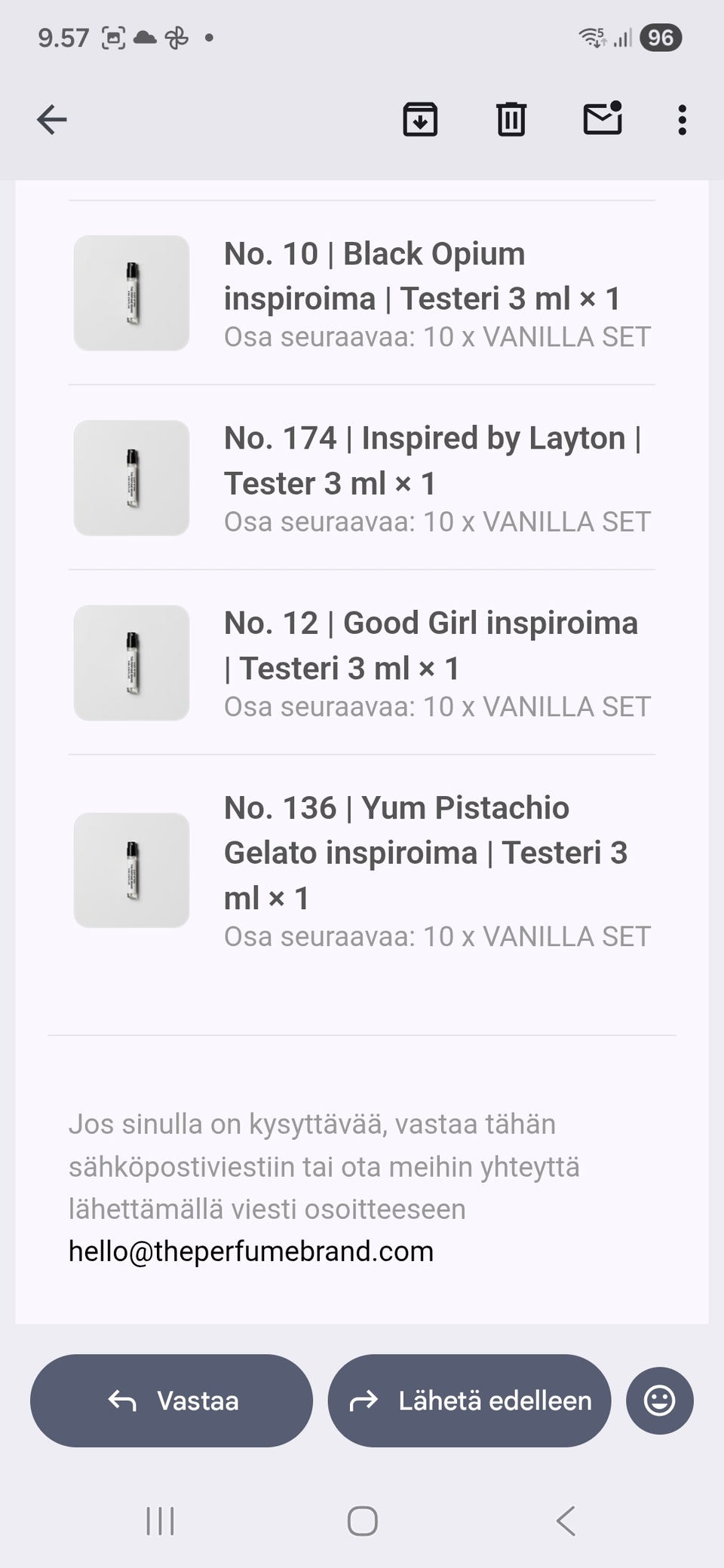This screenshot has height=1568, width=724.
Task: Forward email via Lähetä edelleen
Action: click(x=469, y=1401)
